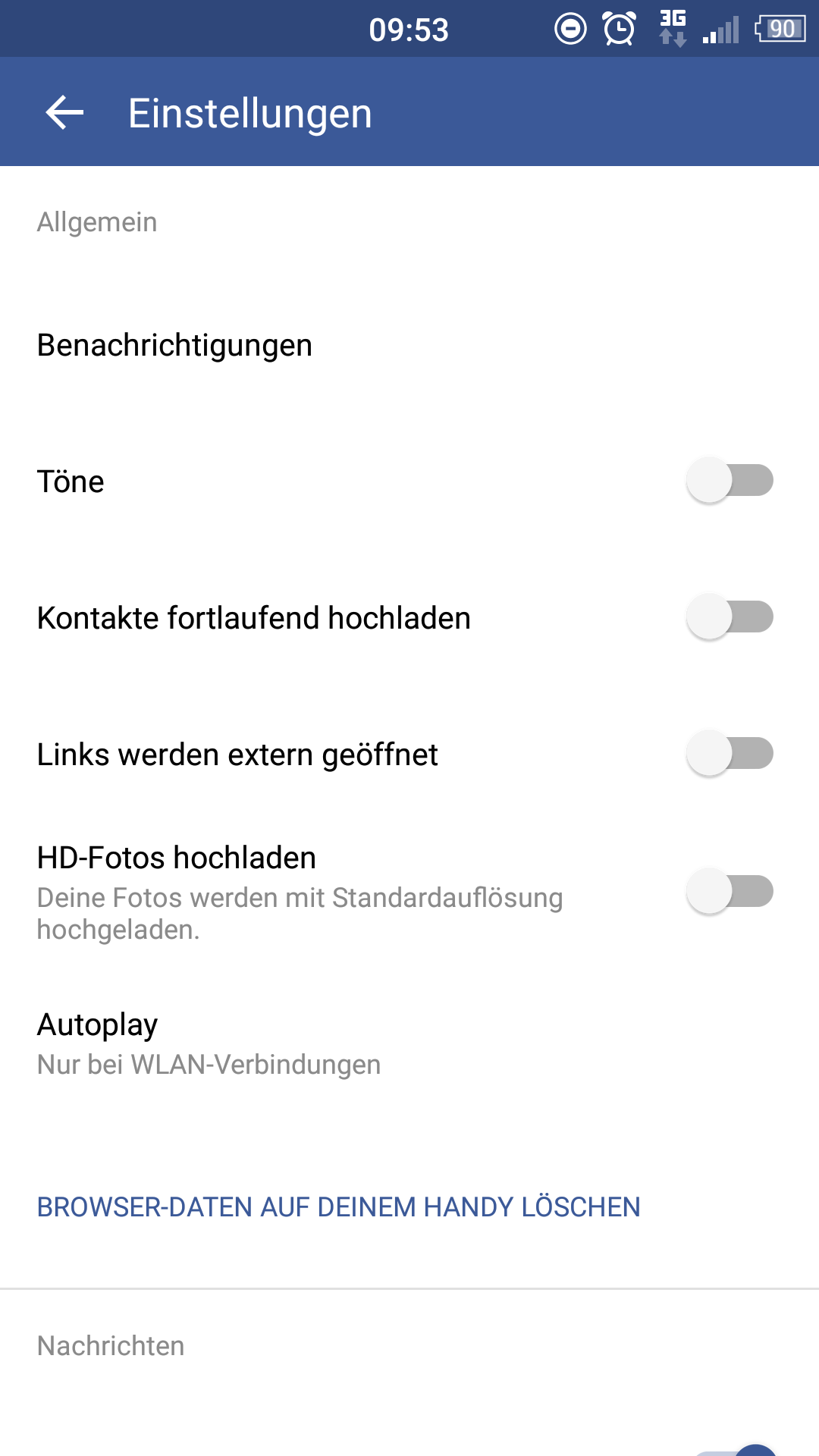The width and height of the screenshot is (819, 1456).
Task: Toggle Links werden extern geöffnet
Action: click(730, 754)
